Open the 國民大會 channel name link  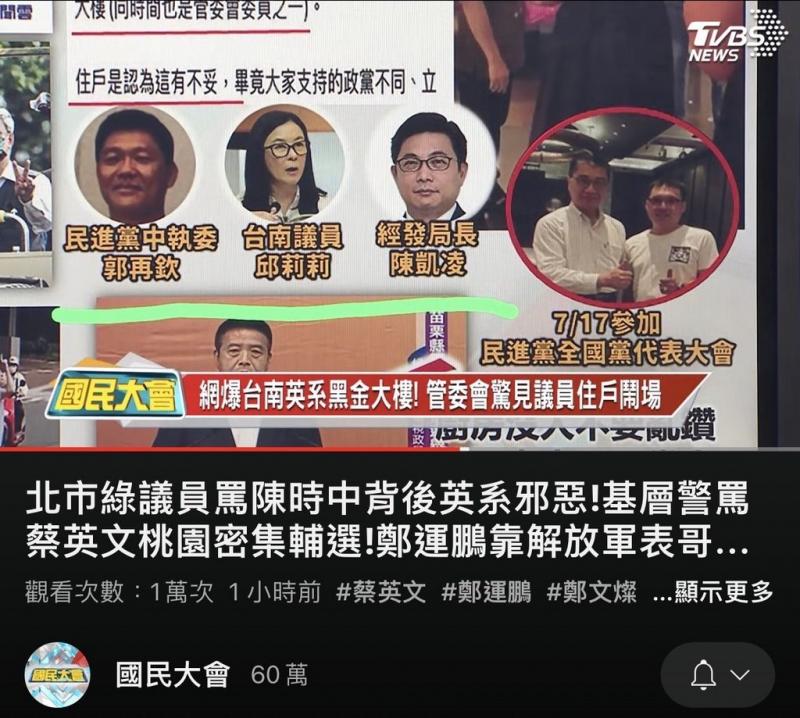172,675
